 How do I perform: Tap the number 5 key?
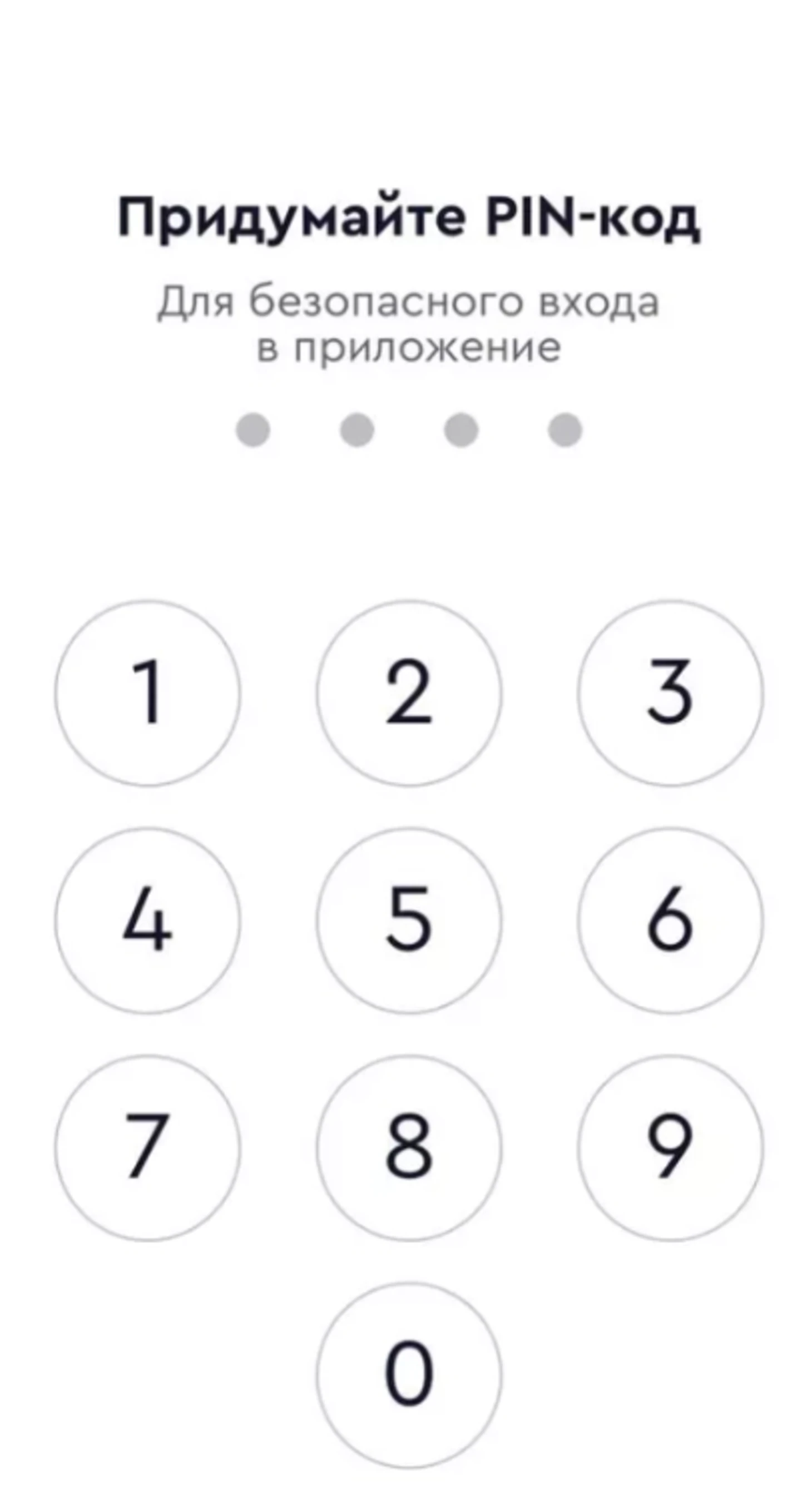(409, 920)
